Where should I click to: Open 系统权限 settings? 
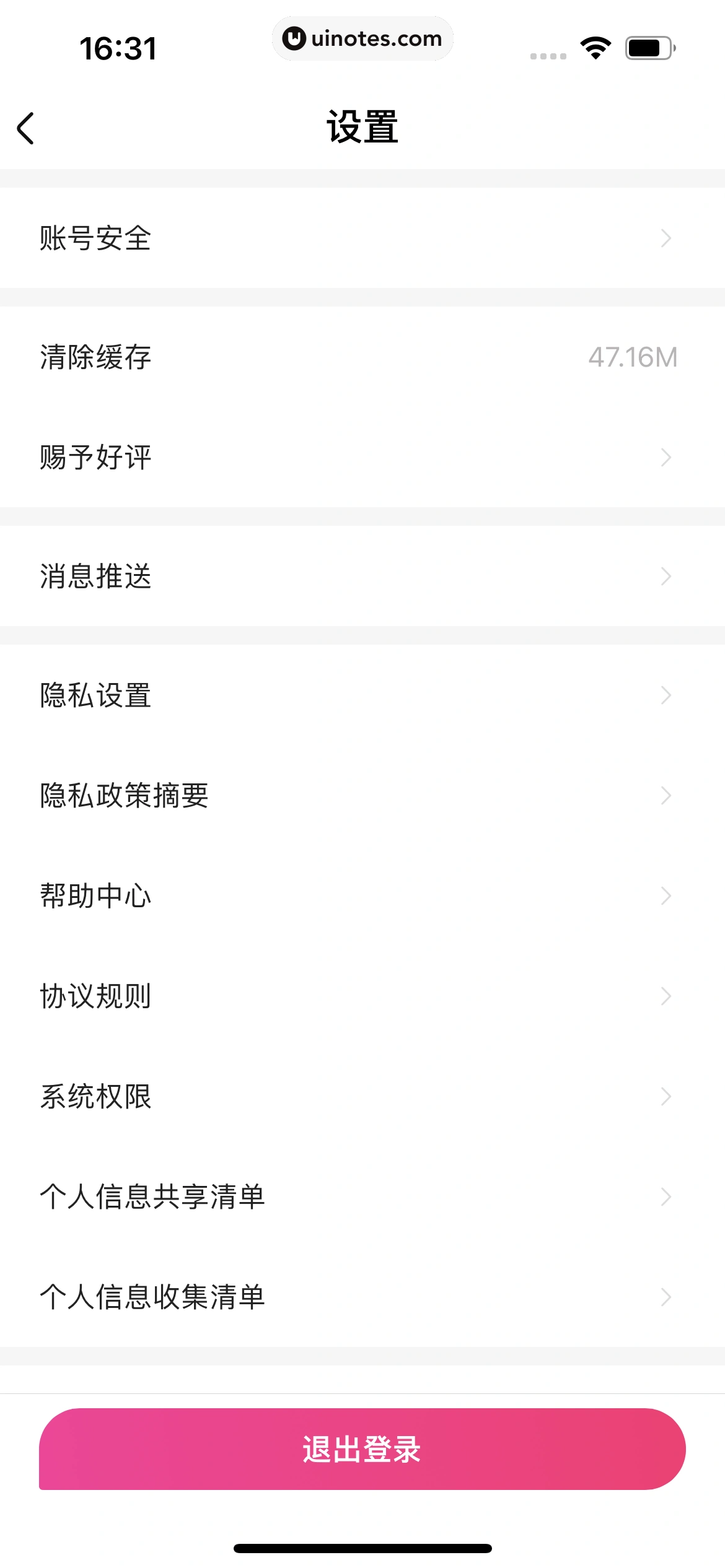(x=362, y=1097)
